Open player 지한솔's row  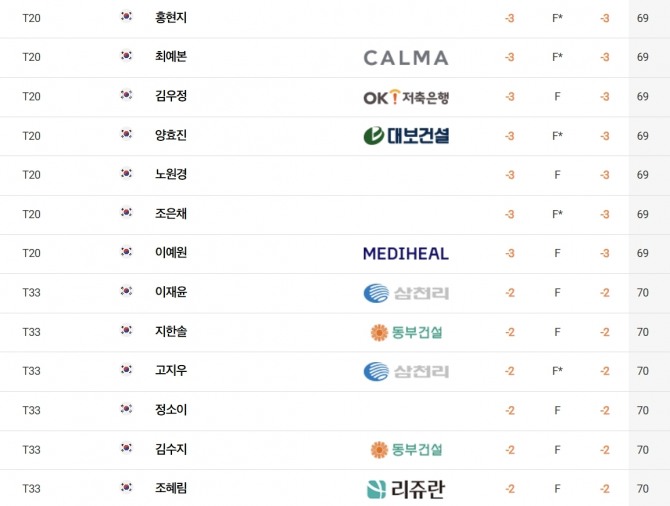click(x=171, y=331)
